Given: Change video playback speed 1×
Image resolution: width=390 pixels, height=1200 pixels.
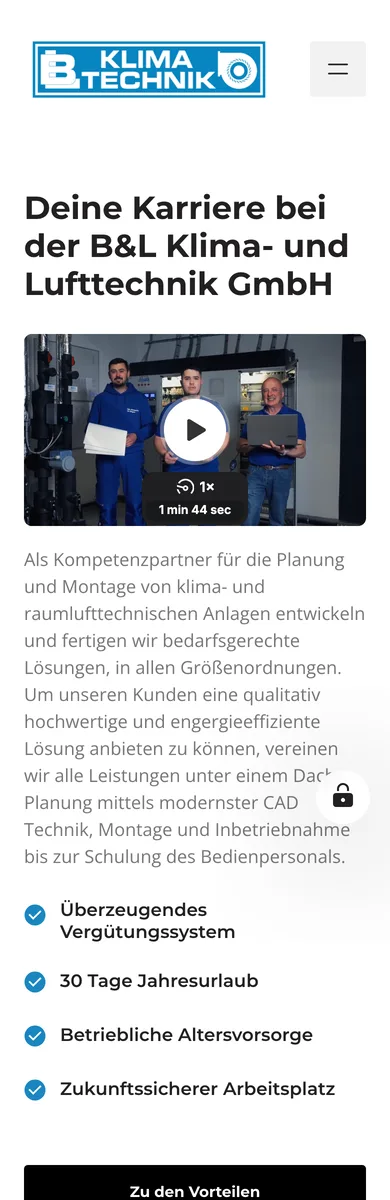Looking at the screenshot, I should pos(195,487).
